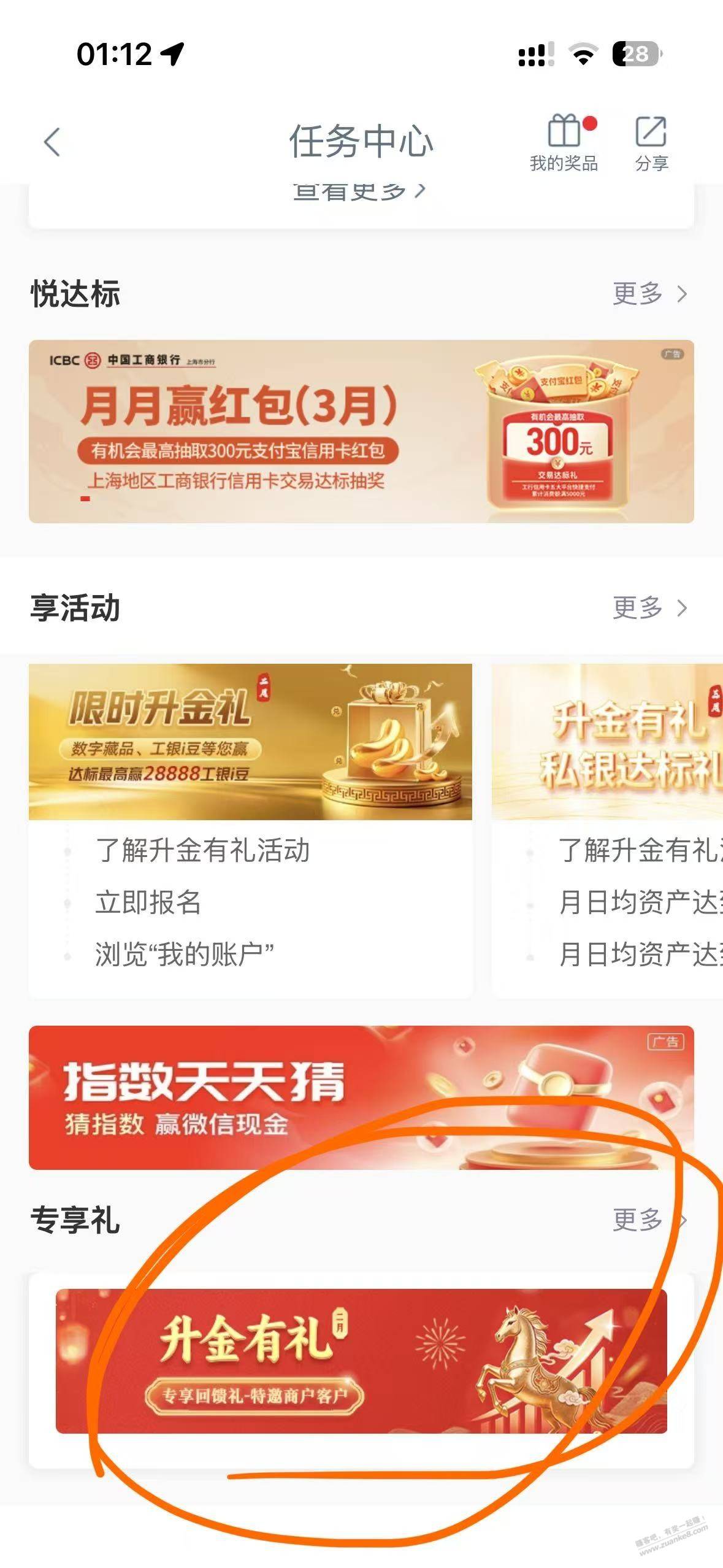Open 升金有礼 私银达标礼 card
The height and width of the screenshot is (1568, 723).
[607, 742]
